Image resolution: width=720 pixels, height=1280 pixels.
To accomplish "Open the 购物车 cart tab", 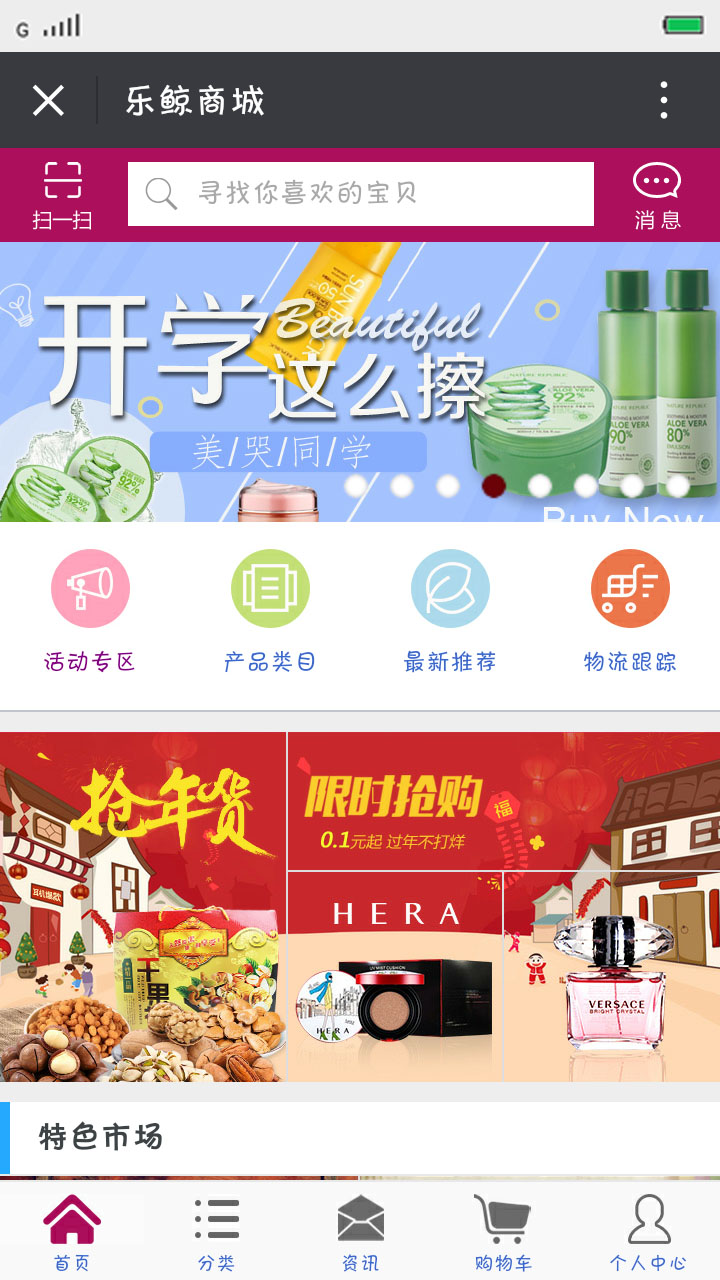I will click(x=503, y=1234).
